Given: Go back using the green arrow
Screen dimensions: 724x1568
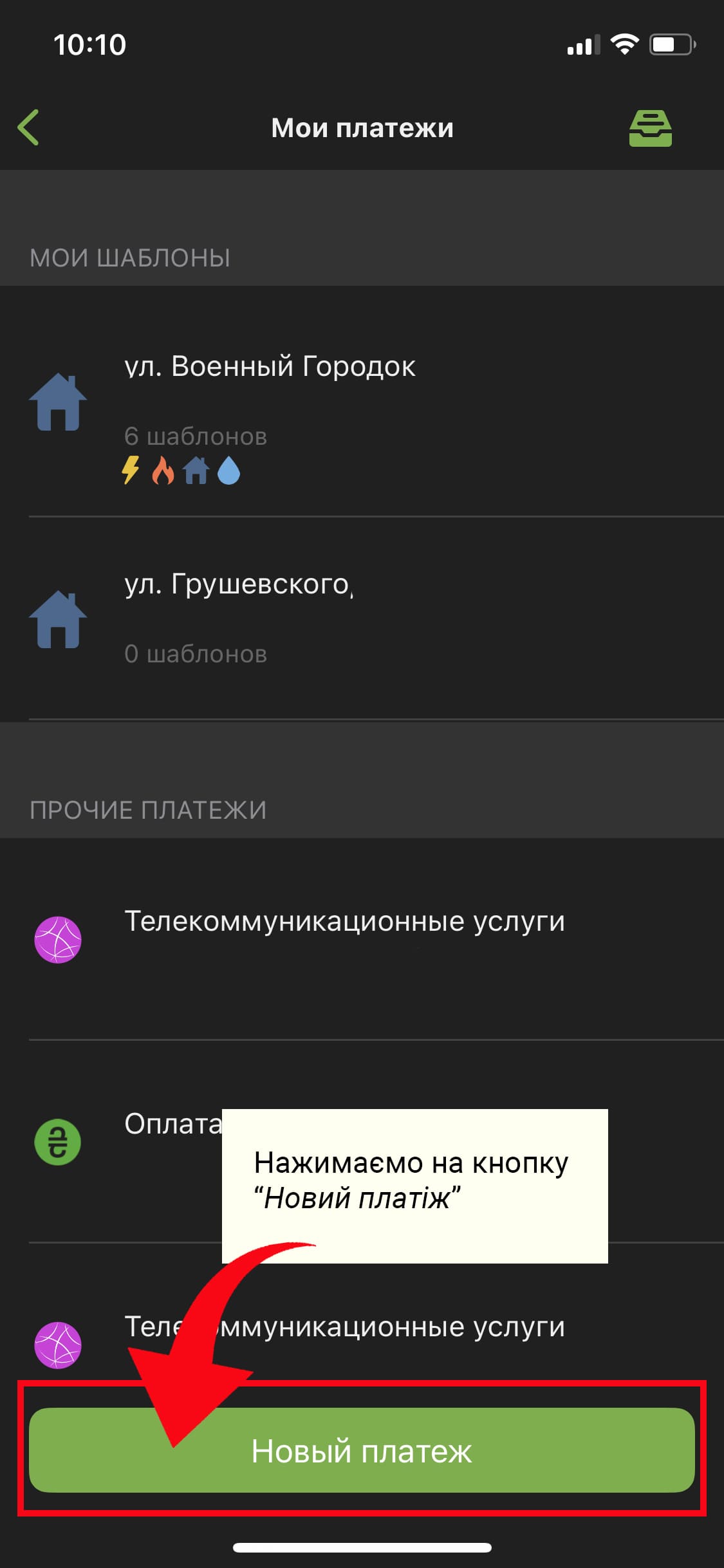Looking at the screenshot, I should click(x=28, y=127).
